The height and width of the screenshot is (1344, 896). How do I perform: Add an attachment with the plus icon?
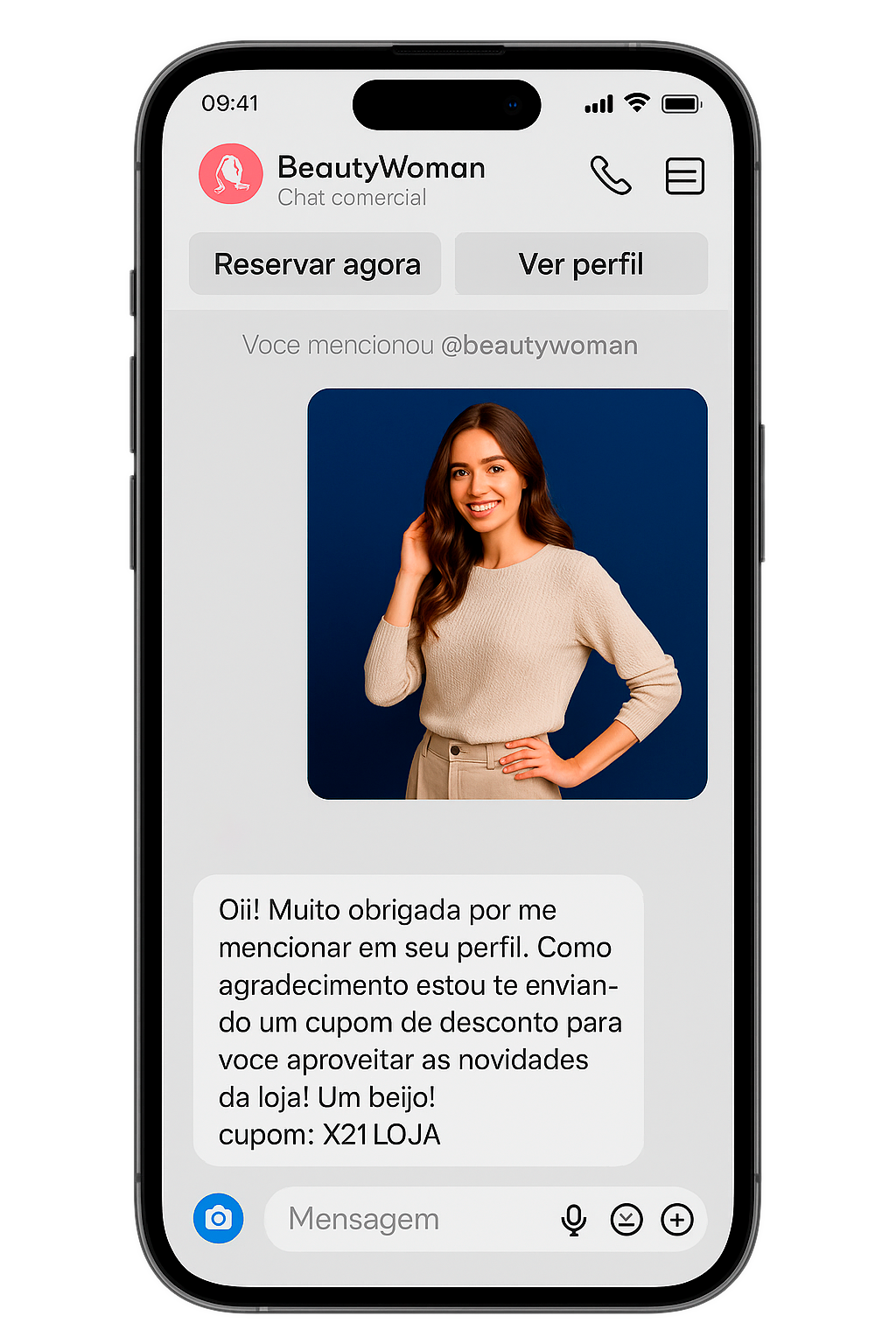coord(677,1219)
